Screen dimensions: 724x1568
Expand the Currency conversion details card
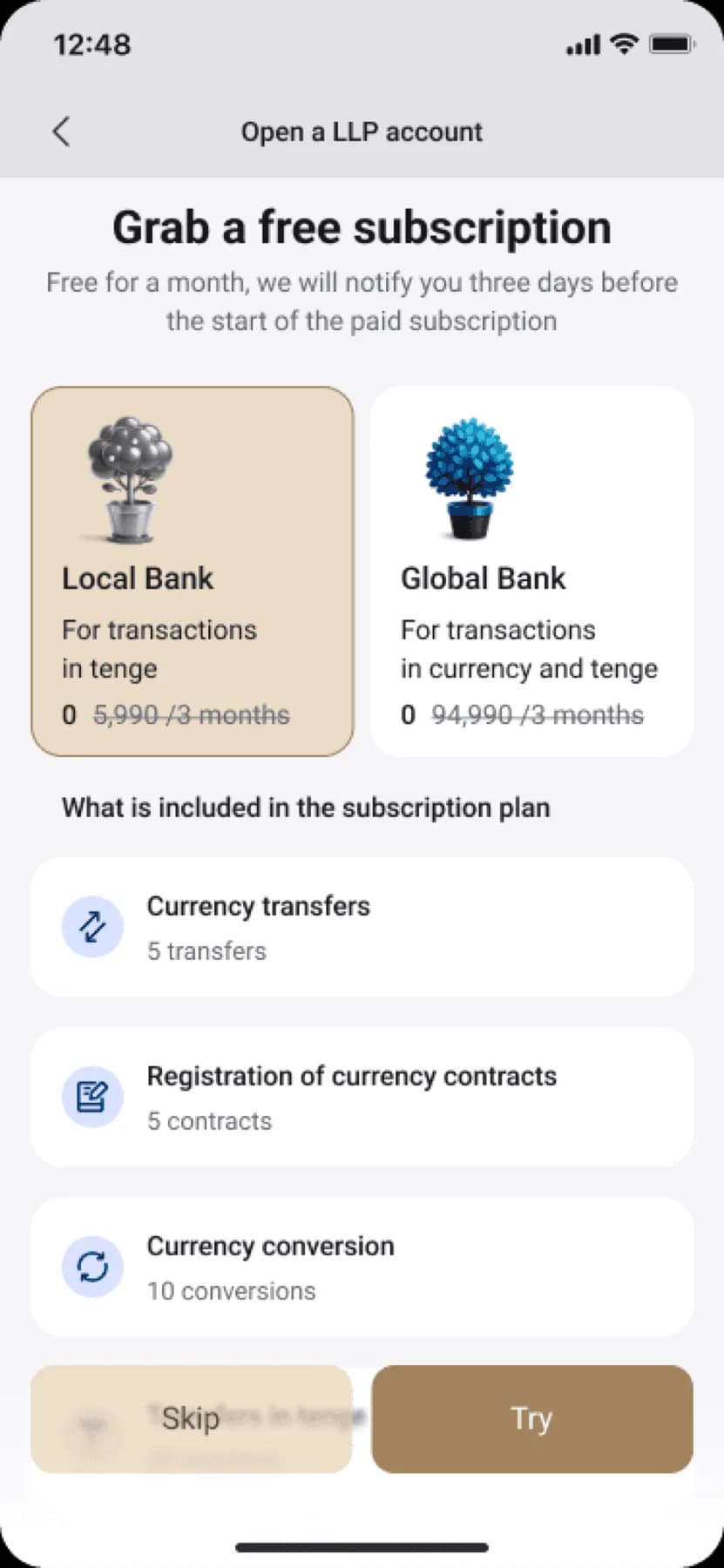point(362,1266)
